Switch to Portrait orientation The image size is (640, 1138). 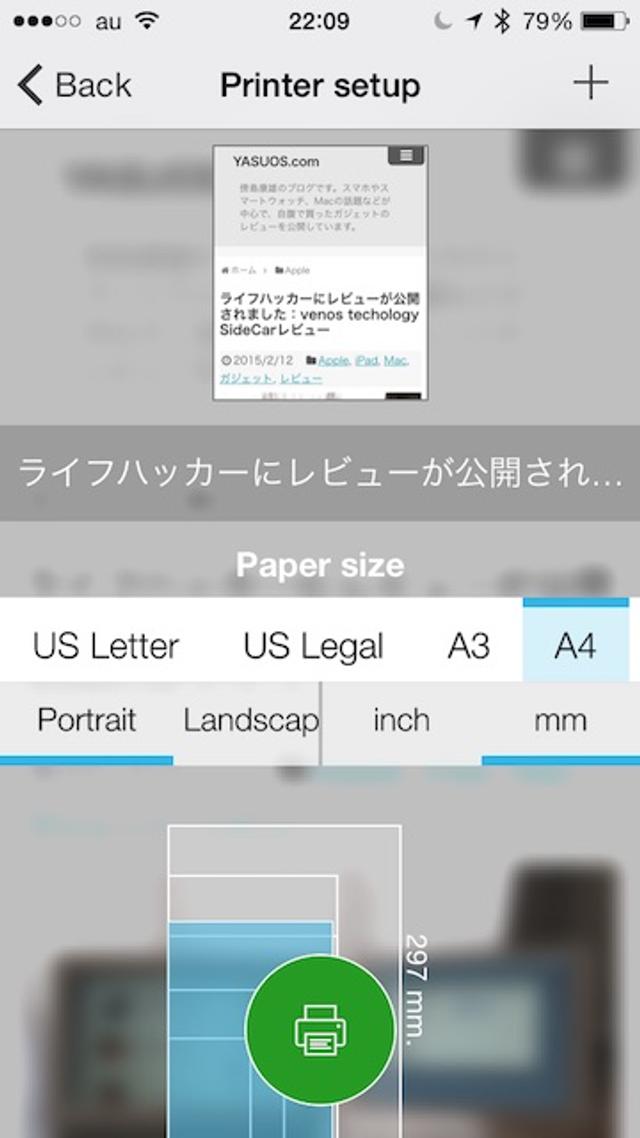tap(87, 721)
